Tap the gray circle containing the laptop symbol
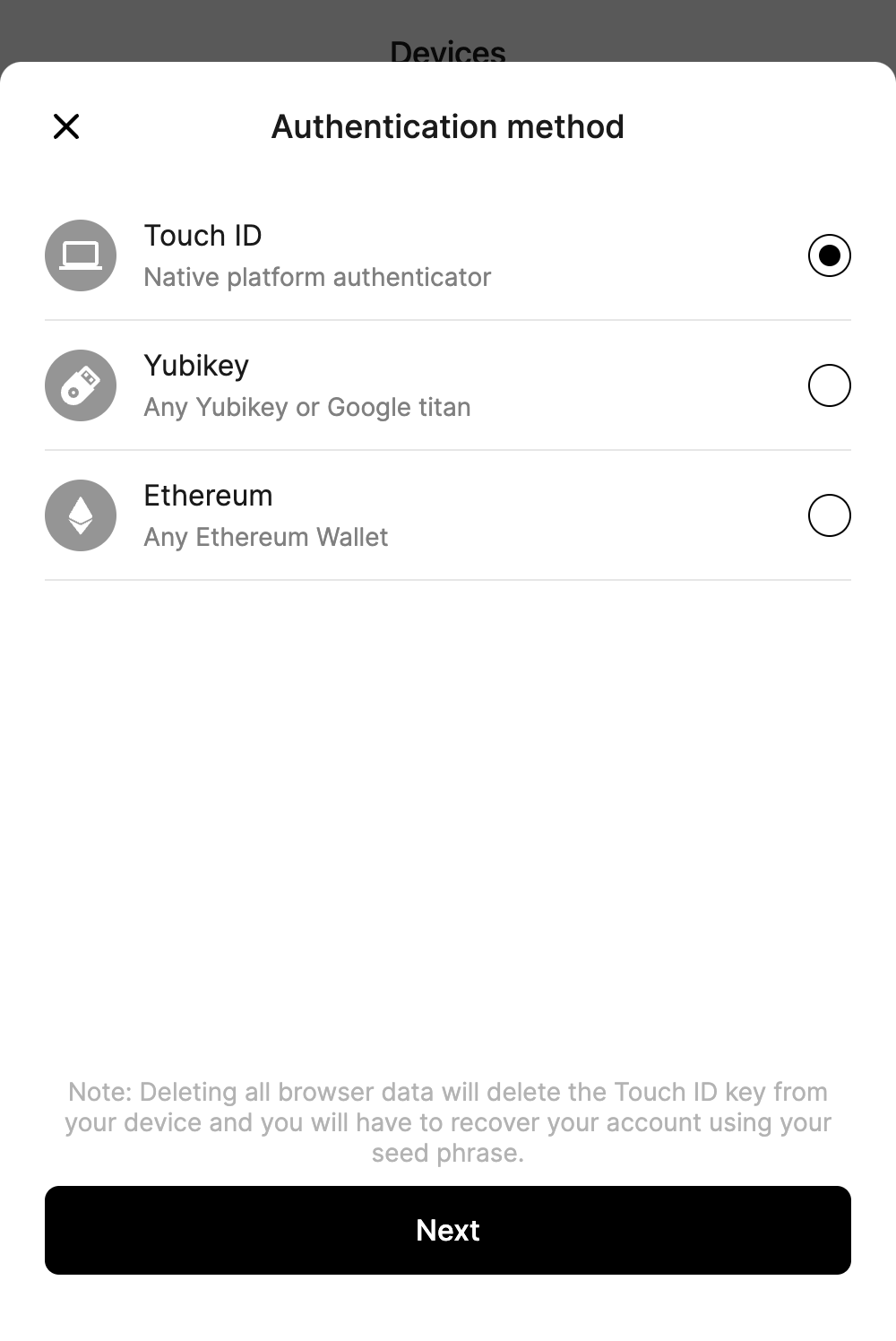The height and width of the screenshot is (1341, 896). click(80, 255)
